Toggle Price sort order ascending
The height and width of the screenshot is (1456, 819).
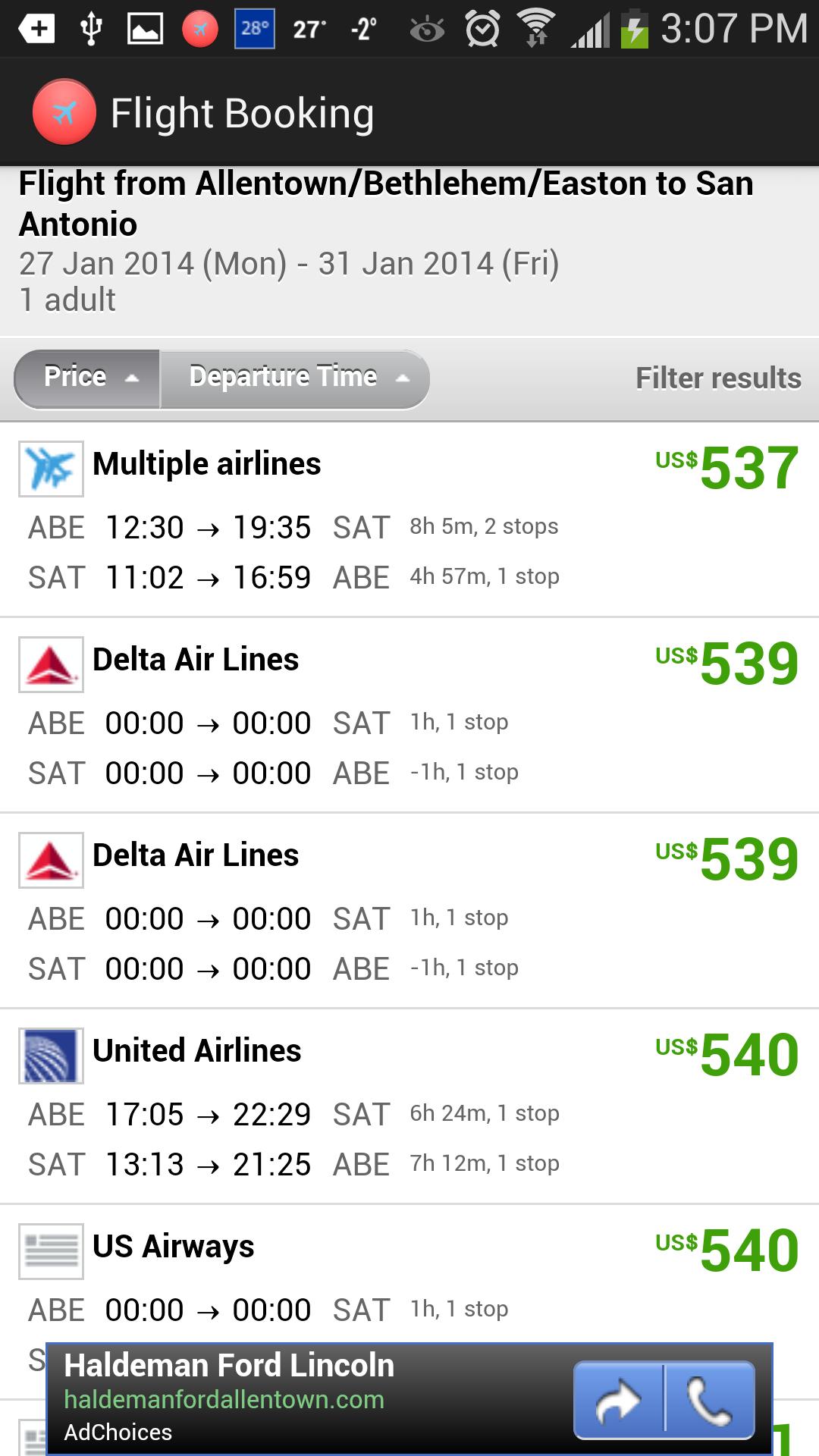(133, 378)
